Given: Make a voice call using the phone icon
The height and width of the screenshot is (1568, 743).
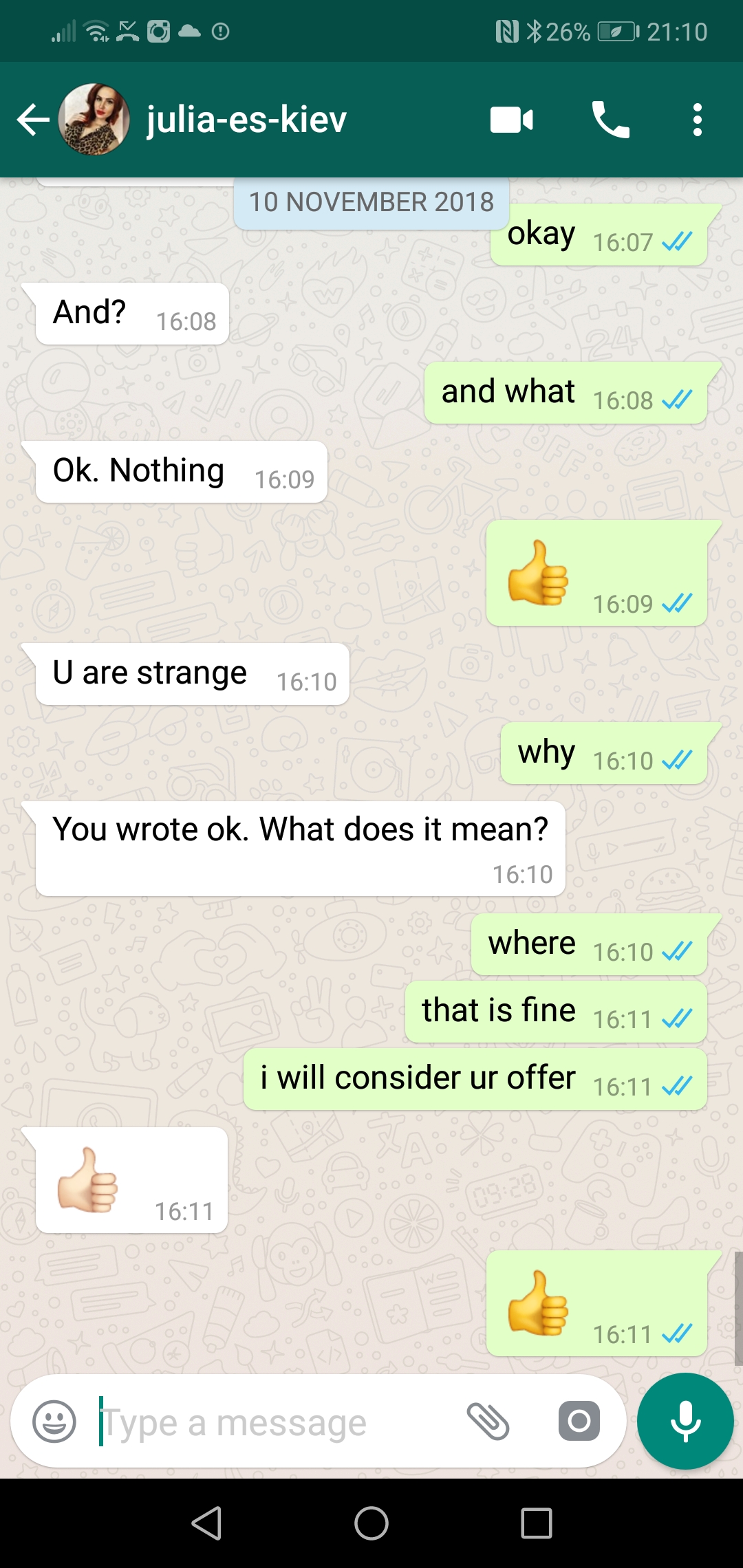Looking at the screenshot, I should click(x=611, y=119).
